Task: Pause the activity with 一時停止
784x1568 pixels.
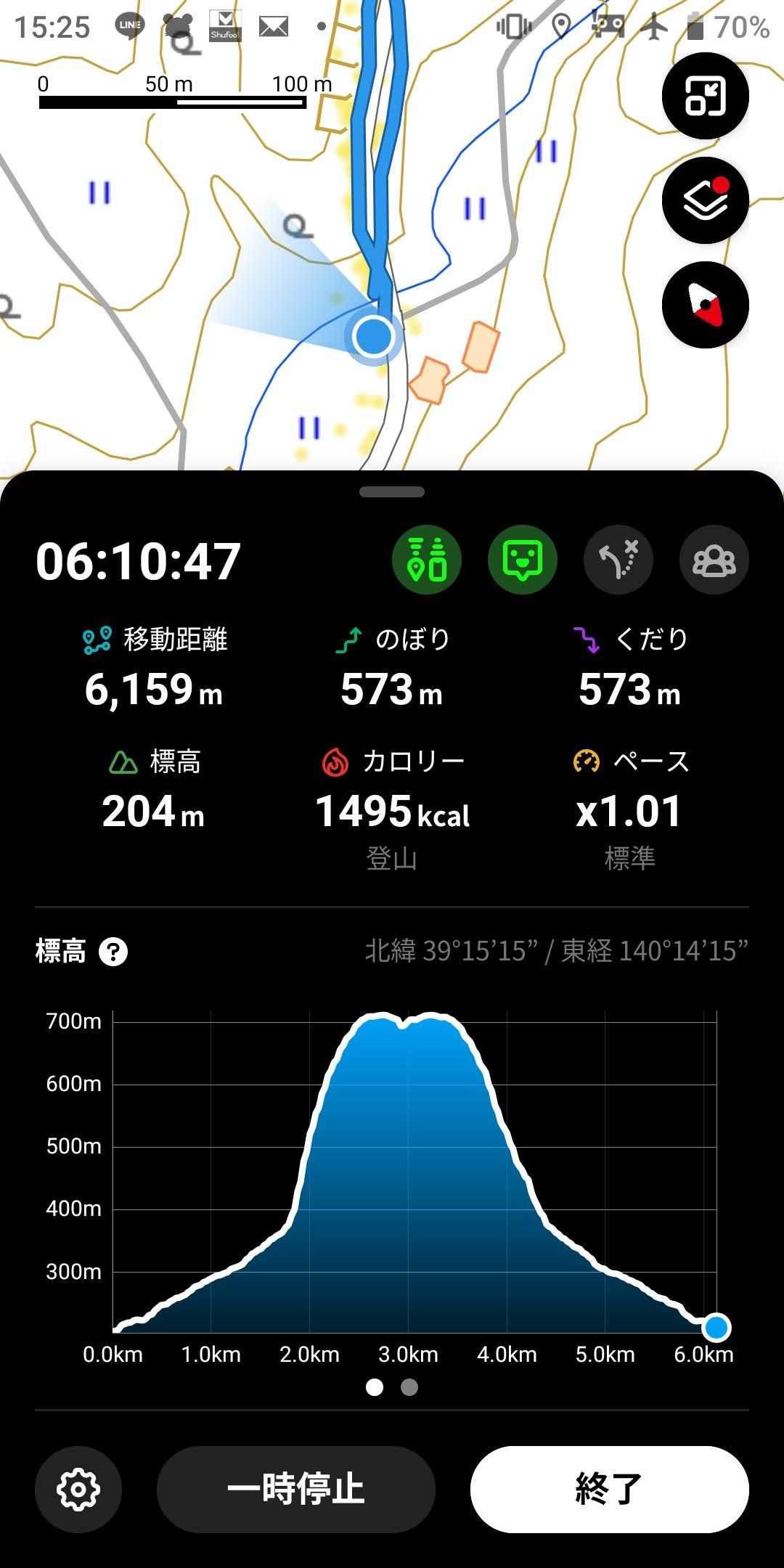Action: (295, 1490)
